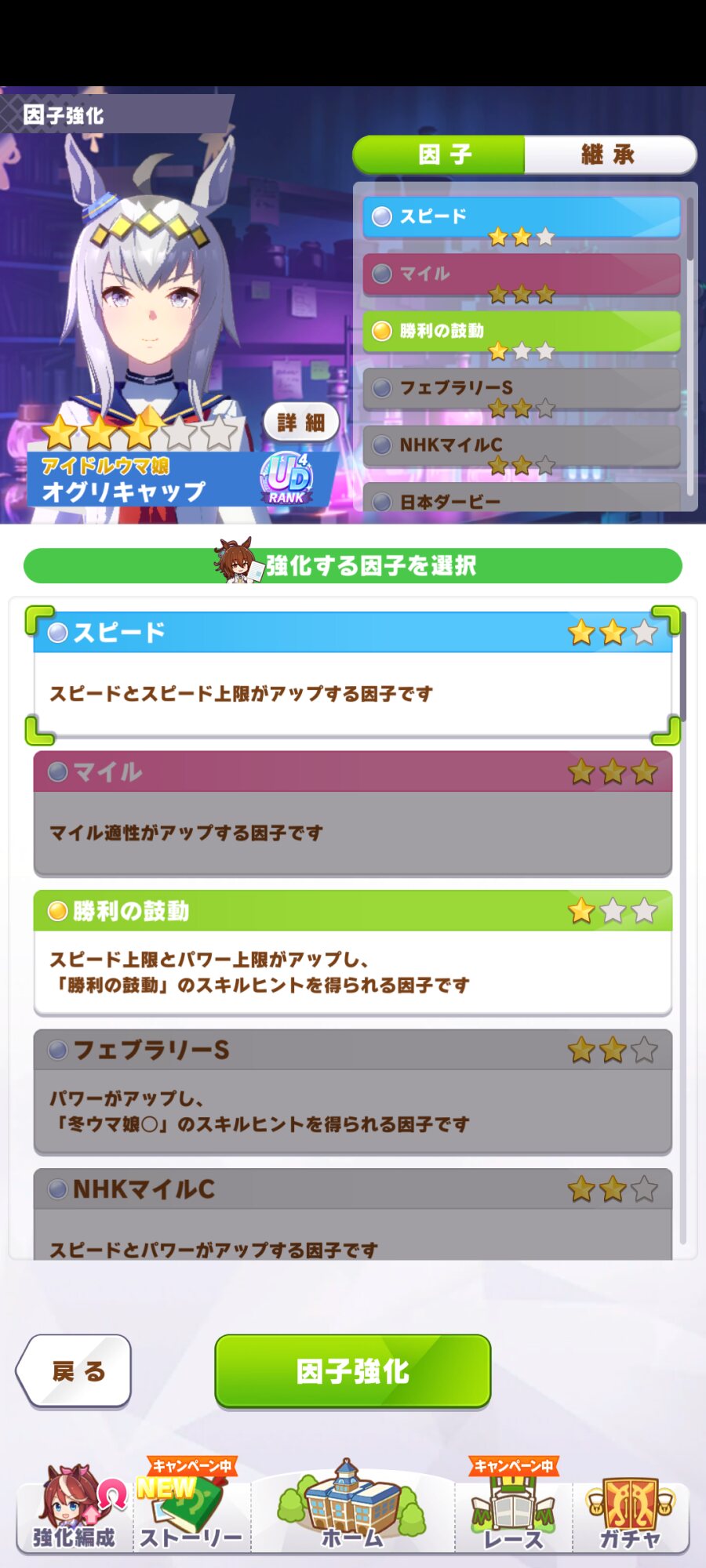Select the 勝利の鼓動 factor card
706x1568 pixels.
[353, 953]
